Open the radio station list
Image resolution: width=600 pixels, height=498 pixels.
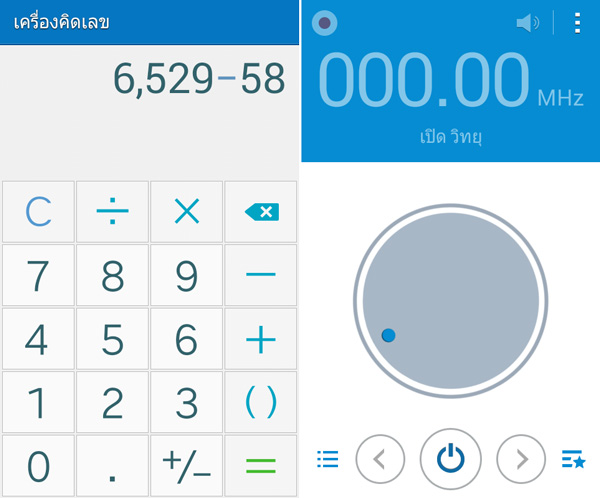[327, 459]
